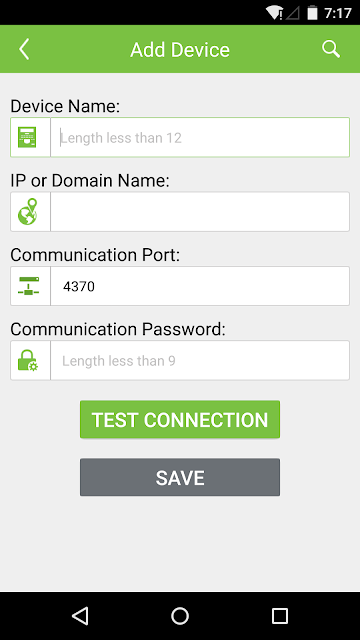Focus the Device Name field

point(200,138)
